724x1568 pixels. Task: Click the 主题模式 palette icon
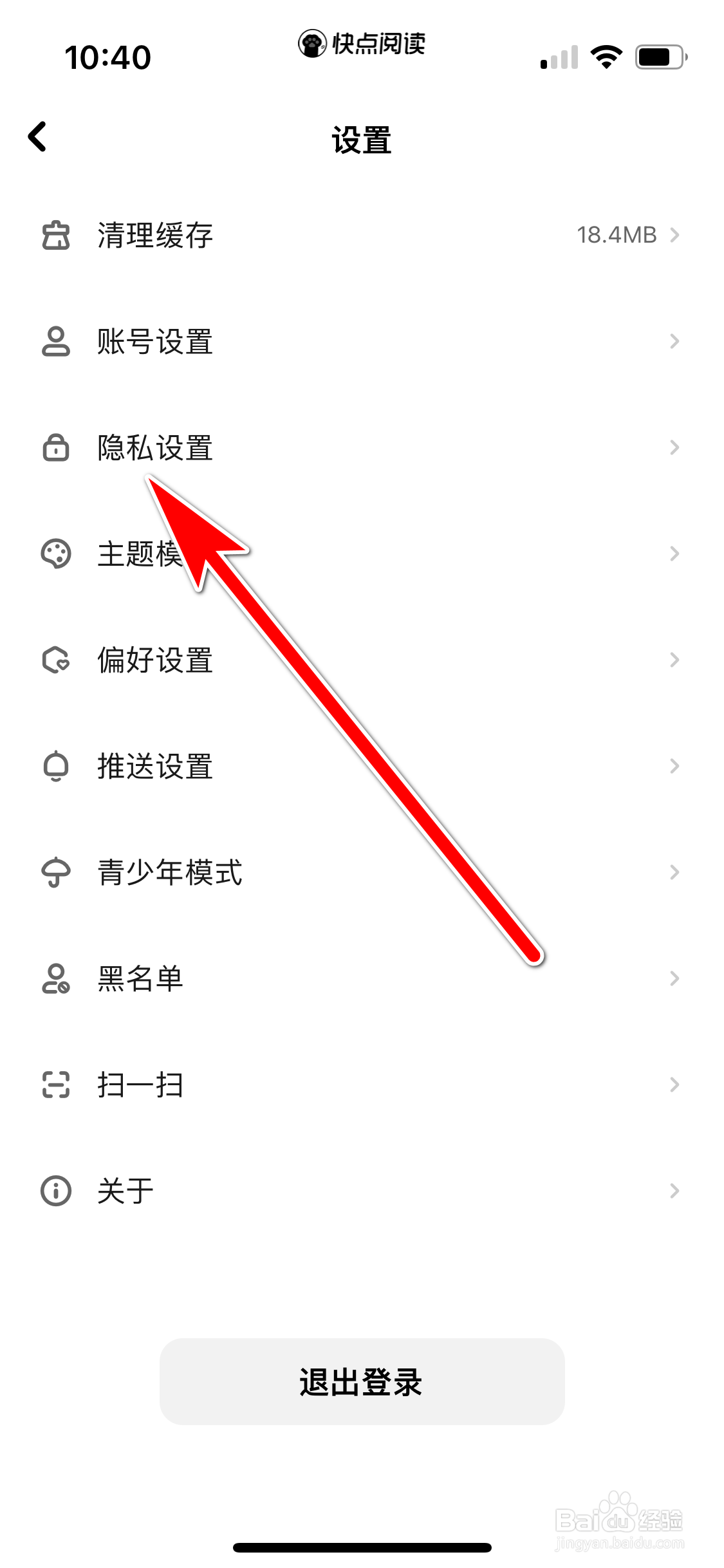tap(55, 554)
